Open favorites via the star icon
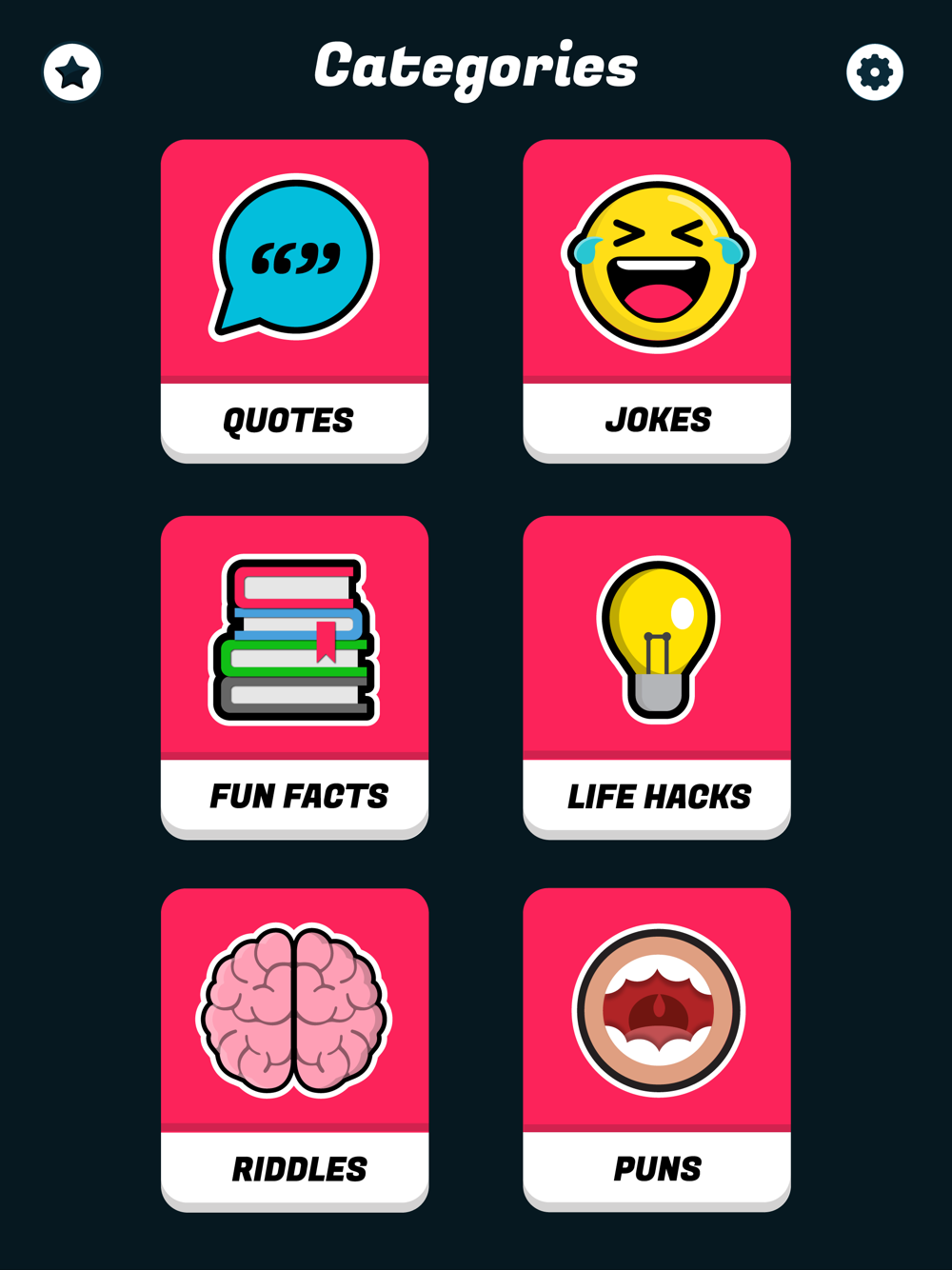The width and height of the screenshot is (952, 1270). [72, 72]
